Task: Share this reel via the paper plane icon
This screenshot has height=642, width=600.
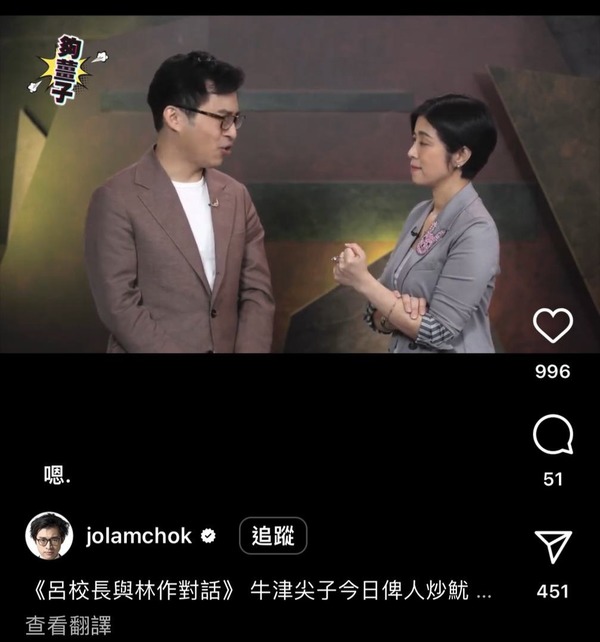Action: (553, 547)
